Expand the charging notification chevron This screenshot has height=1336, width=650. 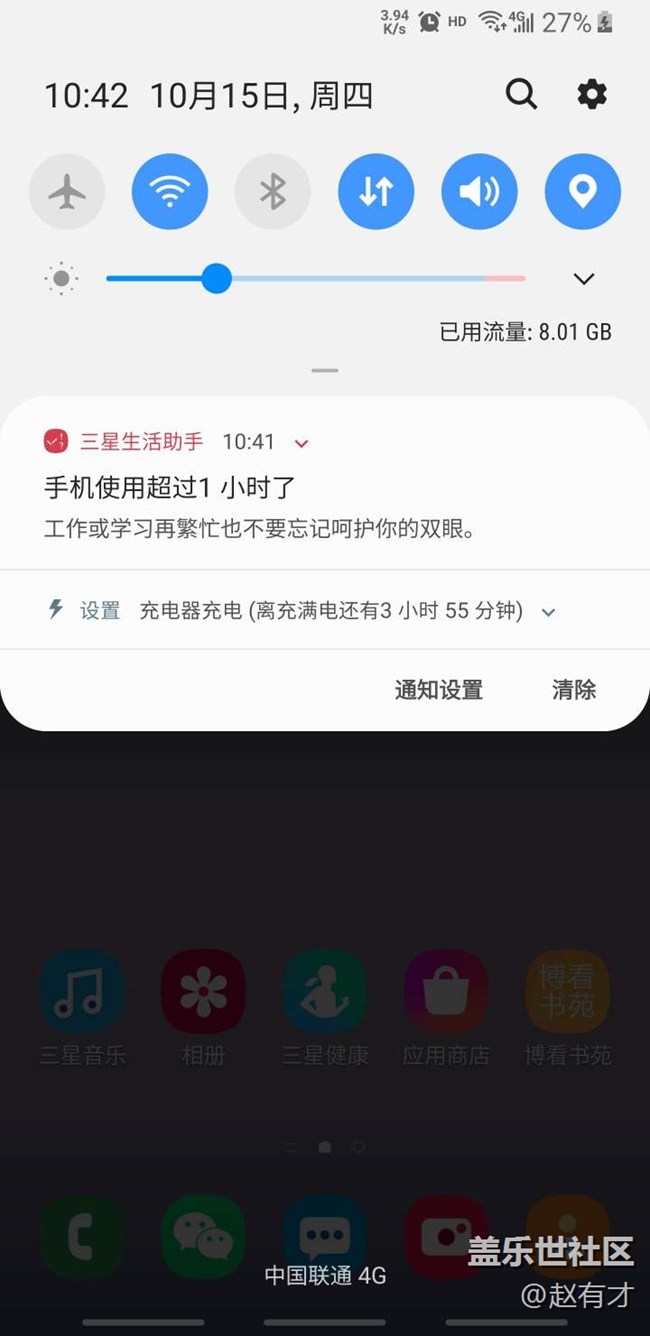click(548, 611)
